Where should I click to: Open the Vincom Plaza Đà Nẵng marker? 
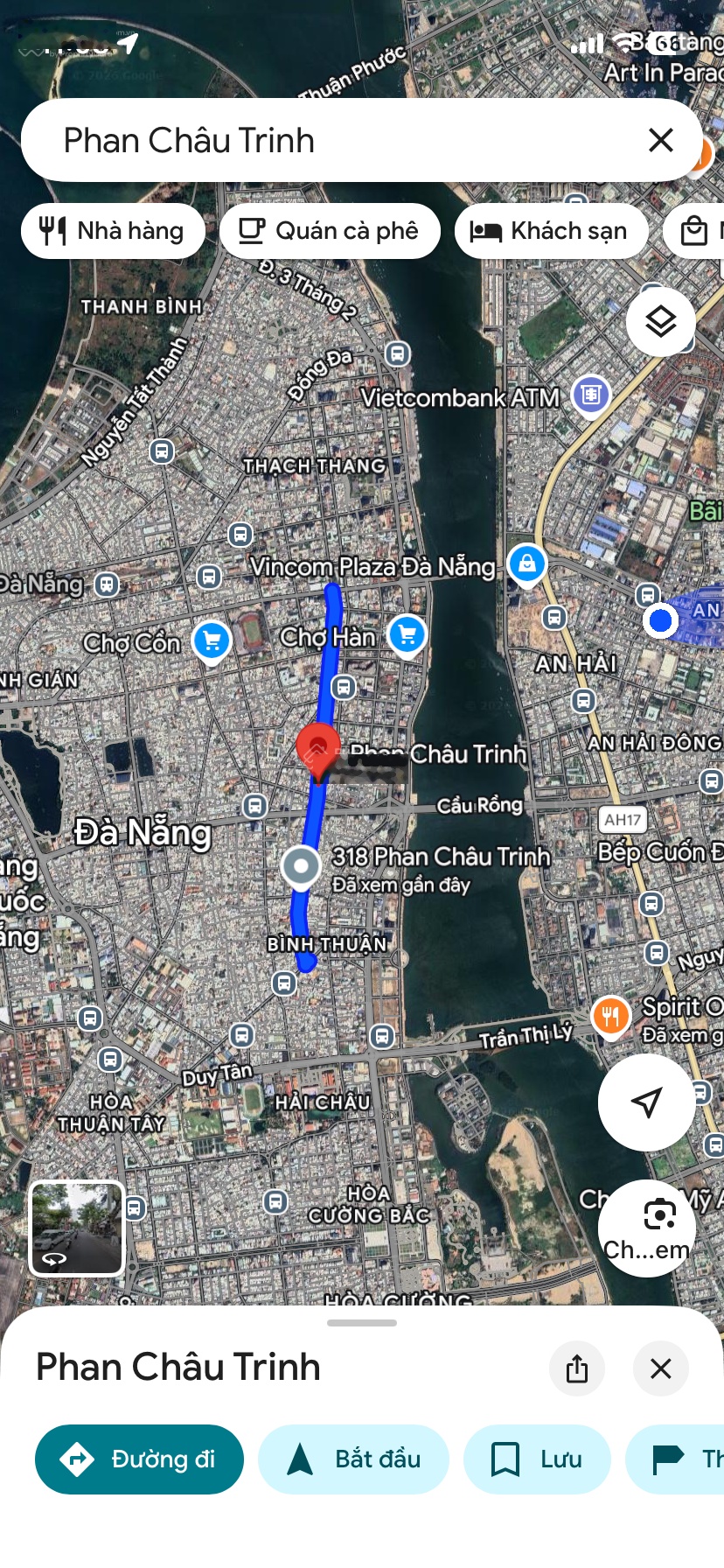point(527,564)
